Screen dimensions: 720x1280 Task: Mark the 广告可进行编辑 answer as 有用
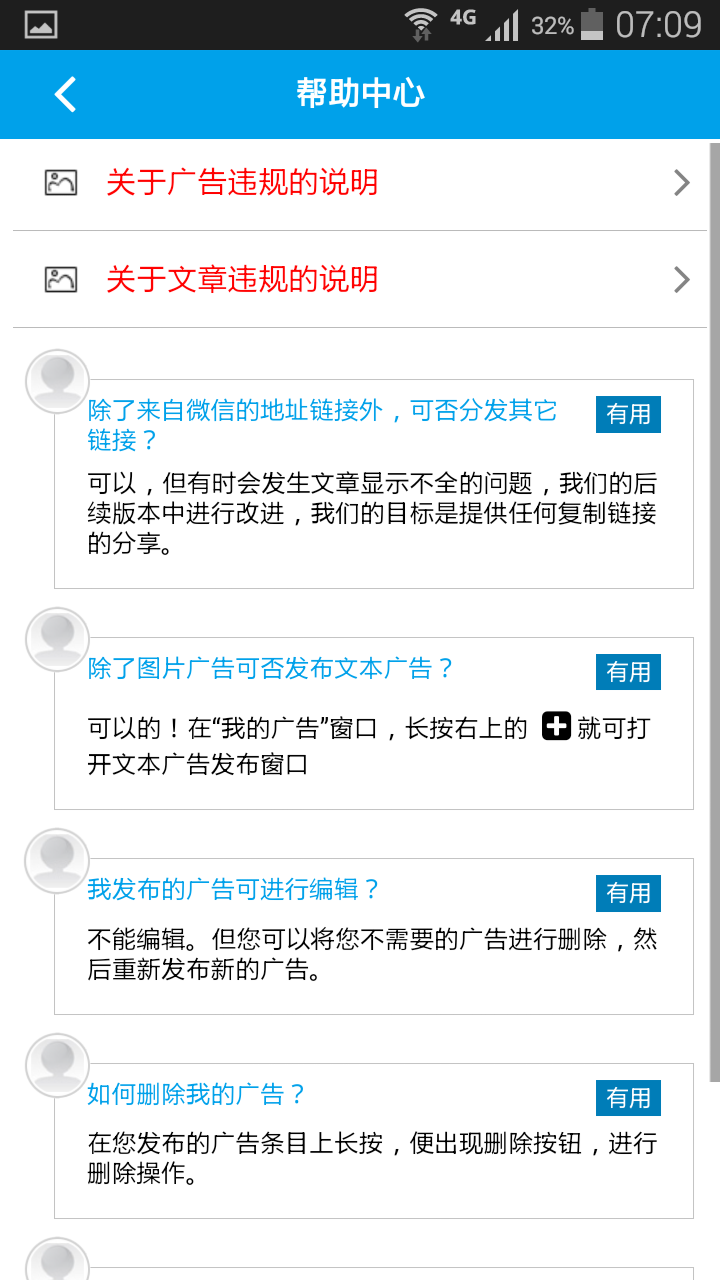(x=628, y=893)
